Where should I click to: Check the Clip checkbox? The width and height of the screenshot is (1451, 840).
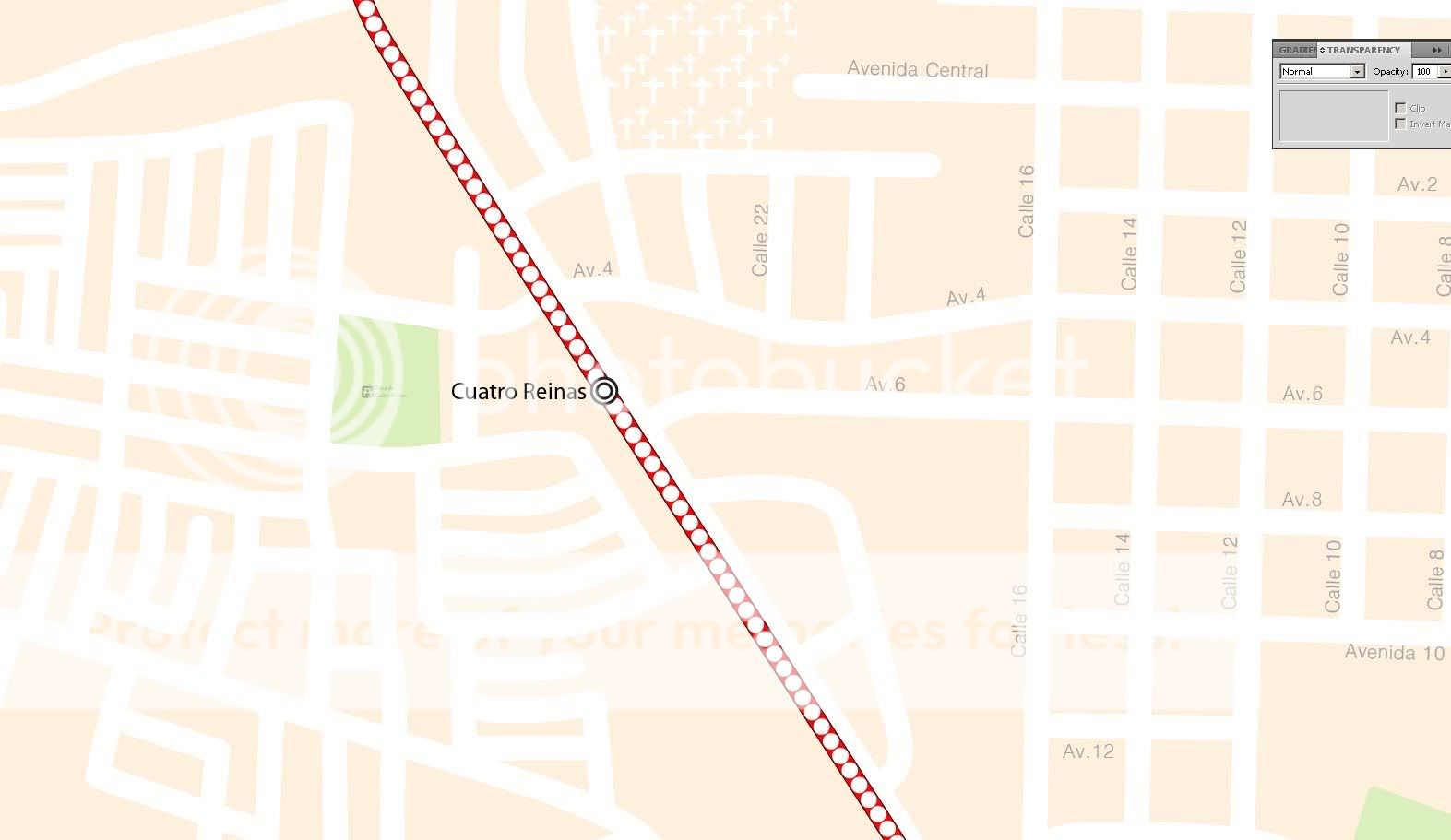click(x=1400, y=109)
